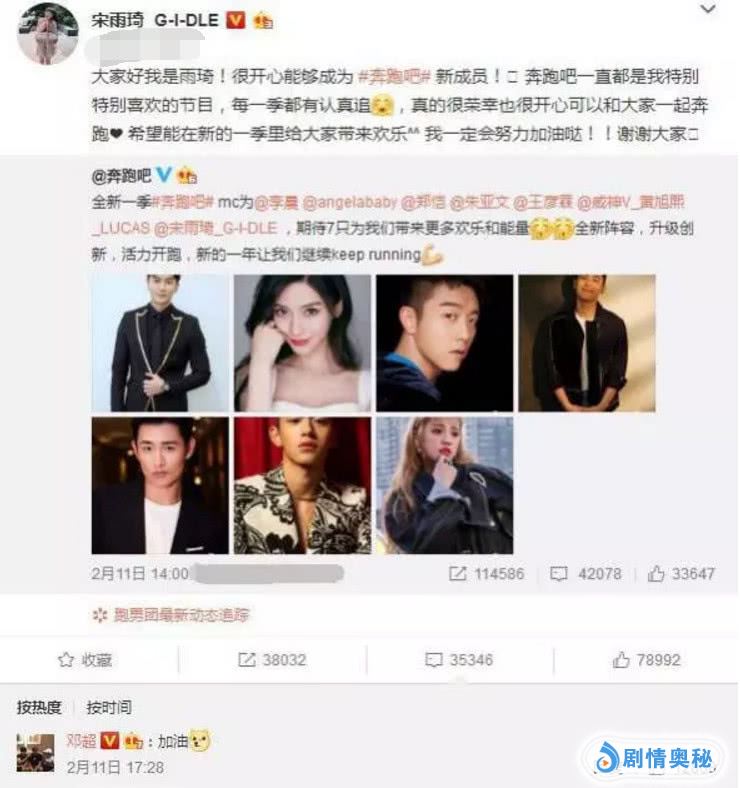Repost this post, 38032
740x788 pixels.
pyautogui.click(x=271, y=660)
